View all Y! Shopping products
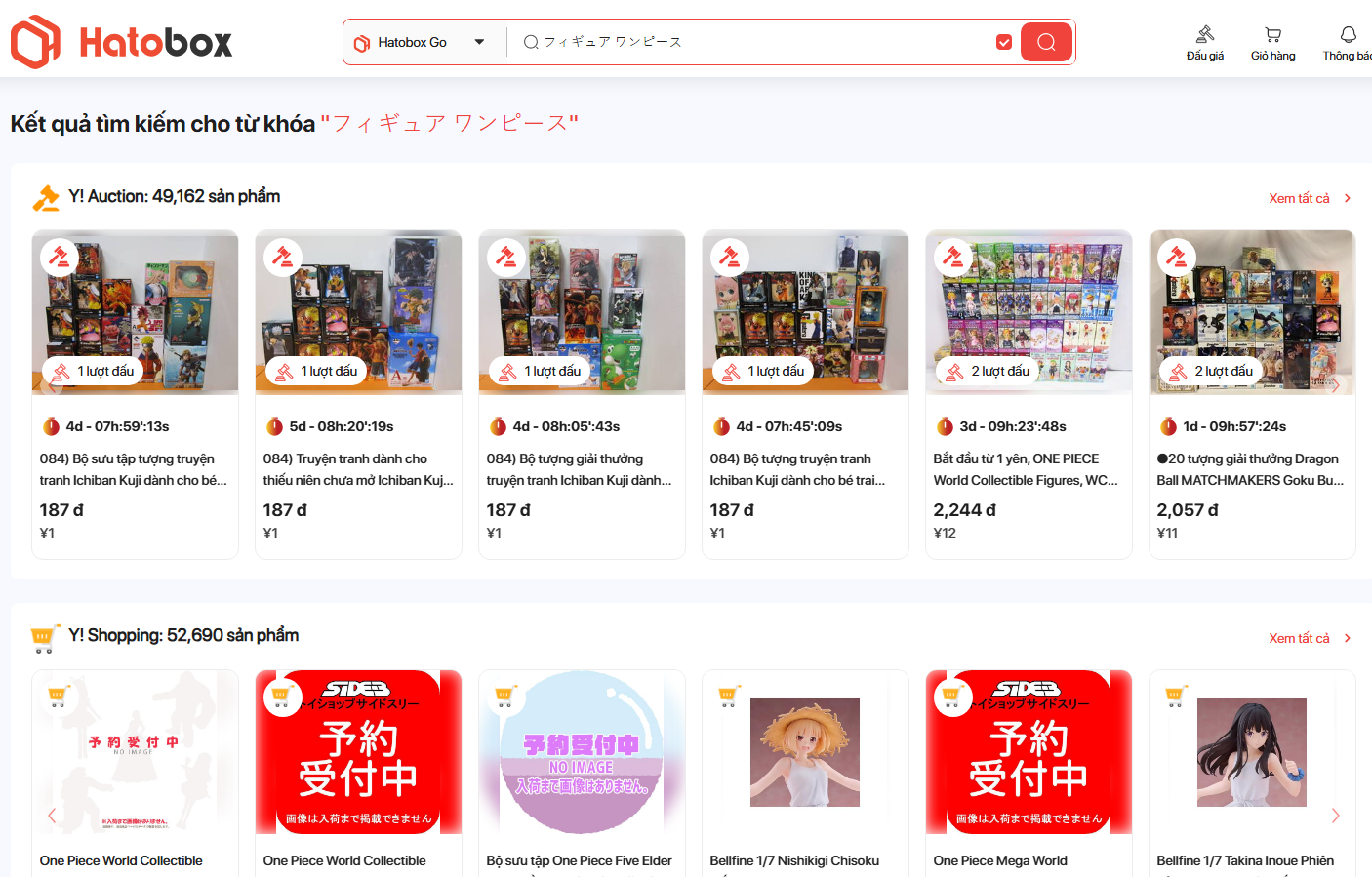The width and height of the screenshot is (1372, 877). [x=1309, y=638]
